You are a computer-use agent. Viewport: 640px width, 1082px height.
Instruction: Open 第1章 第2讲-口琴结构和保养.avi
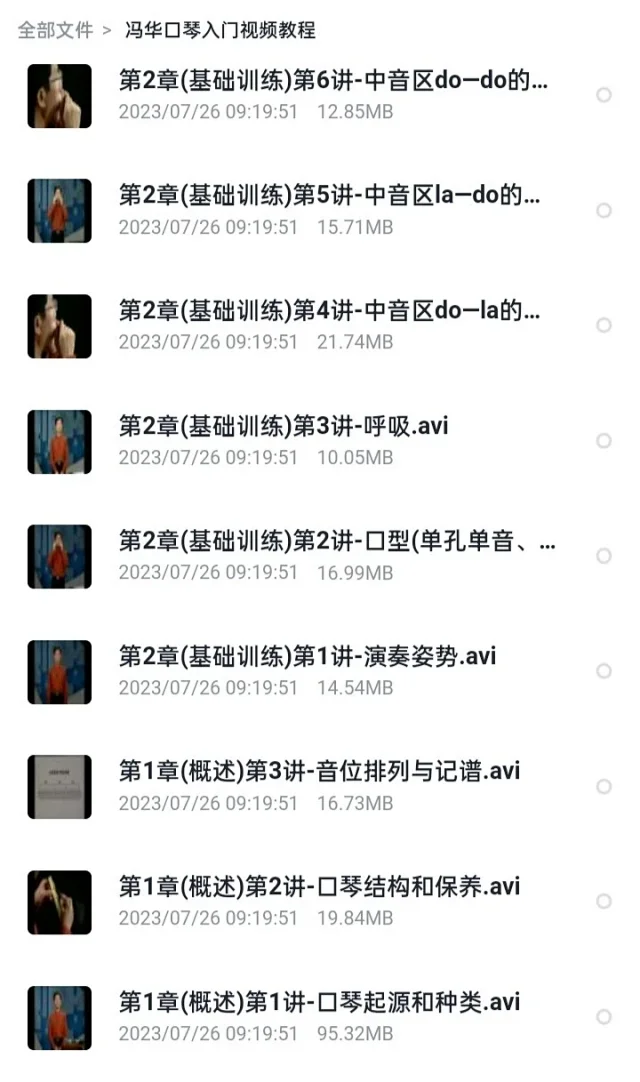point(319,887)
